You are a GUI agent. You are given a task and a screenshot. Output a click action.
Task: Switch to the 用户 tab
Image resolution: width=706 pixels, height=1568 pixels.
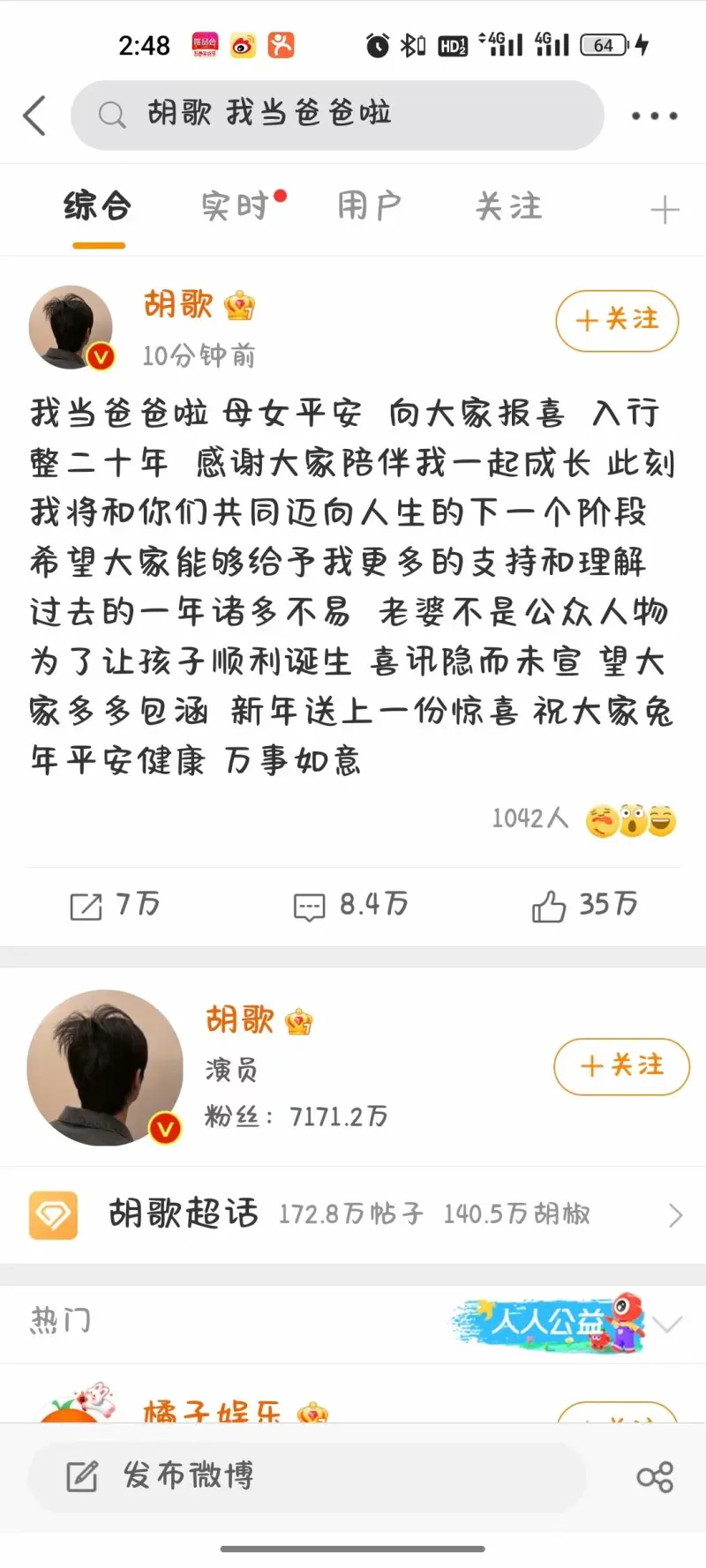click(x=369, y=206)
